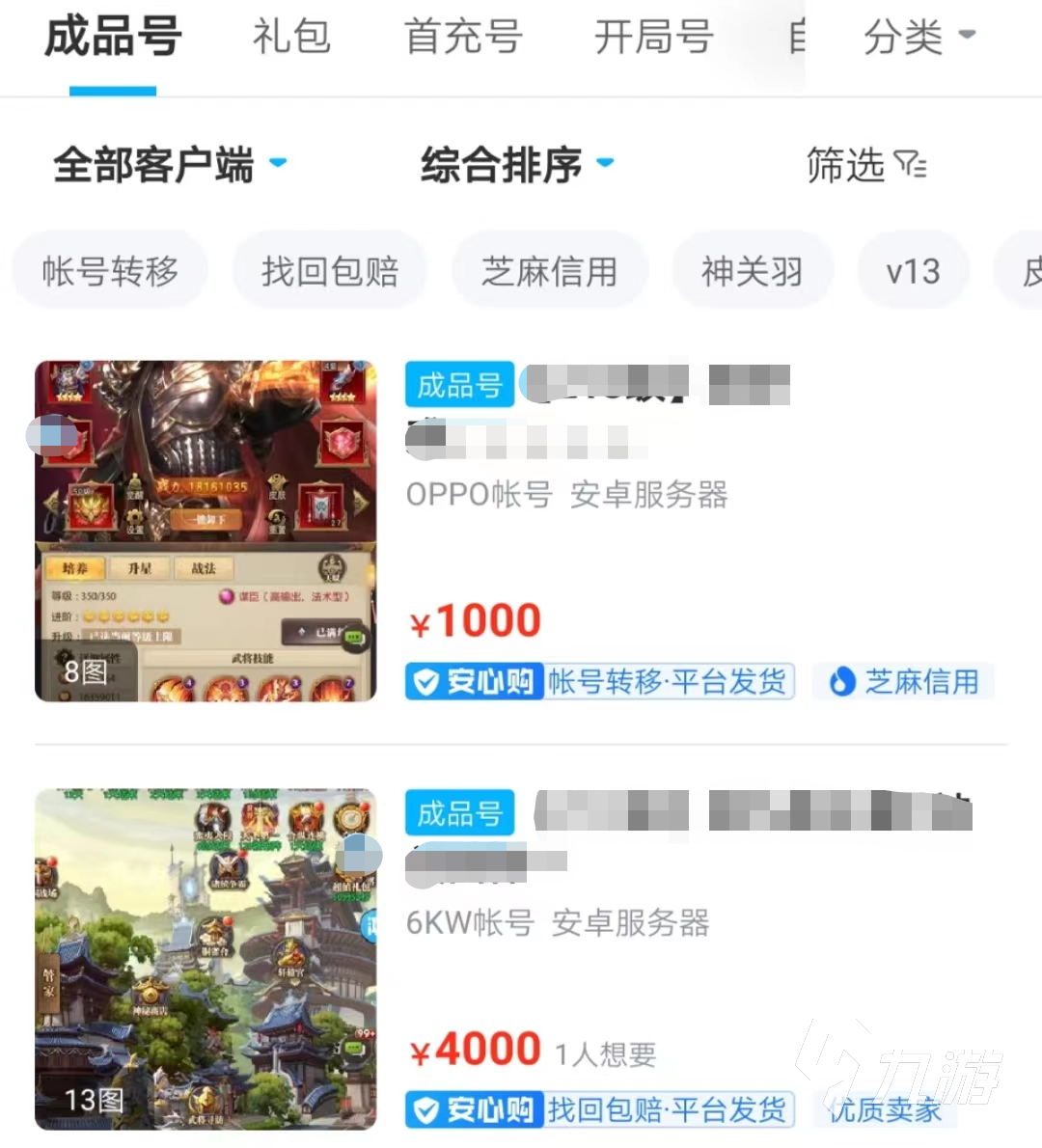The width and height of the screenshot is (1042, 1148).
Task: Switch to the 首充号 tab
Action: click(x=463, y=37)
